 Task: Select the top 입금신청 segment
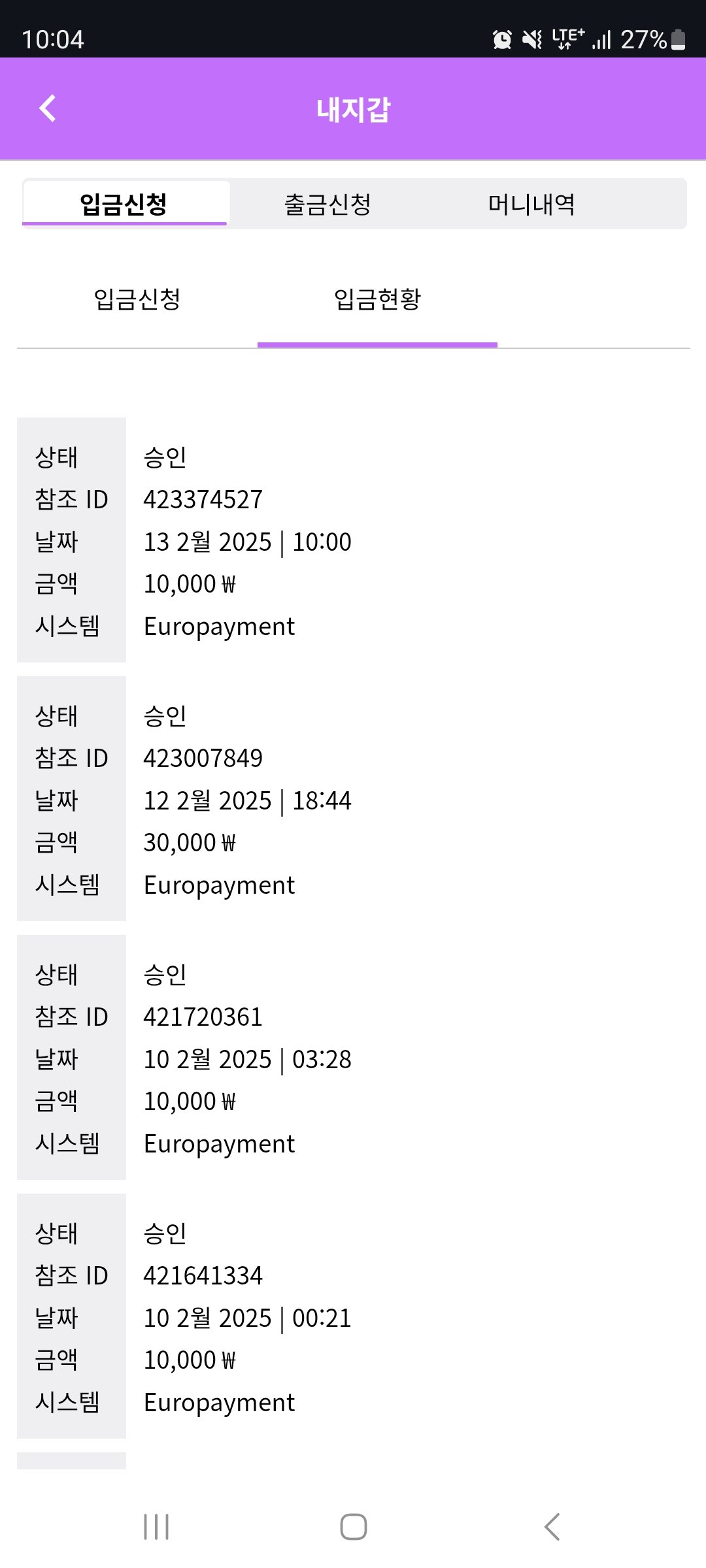tap(124, 204)
